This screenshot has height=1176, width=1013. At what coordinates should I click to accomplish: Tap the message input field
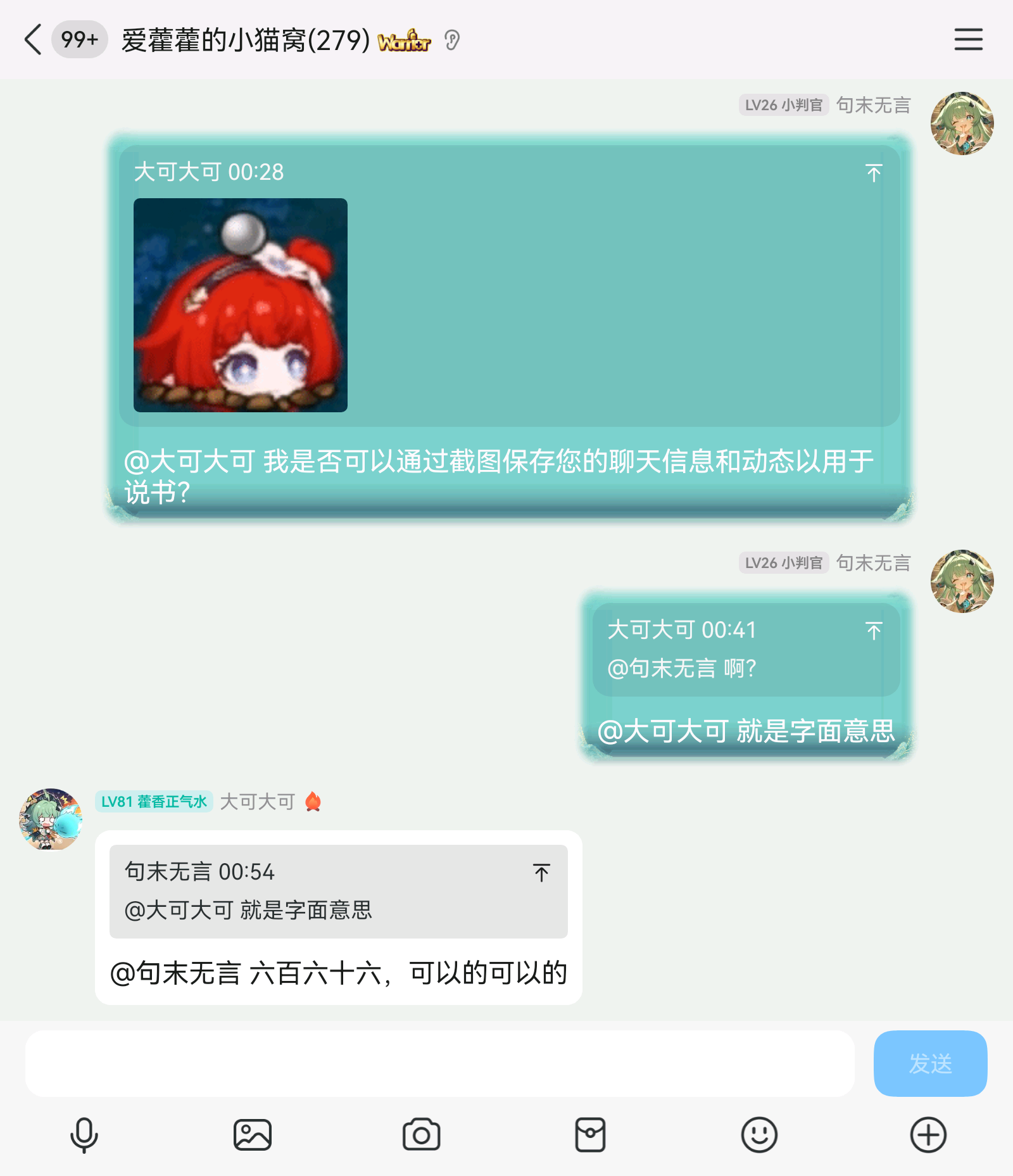[439, 1063]
